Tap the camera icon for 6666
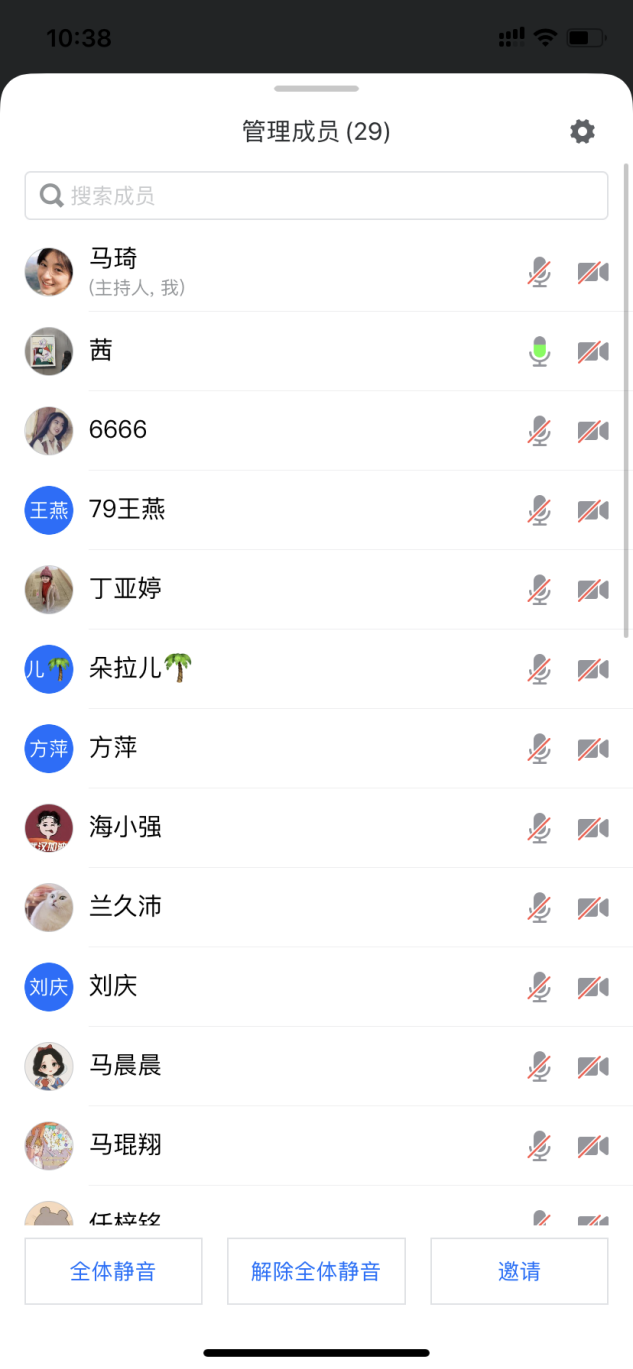The height and width of the screenshot is (1369, 633). tap(593, 431)
